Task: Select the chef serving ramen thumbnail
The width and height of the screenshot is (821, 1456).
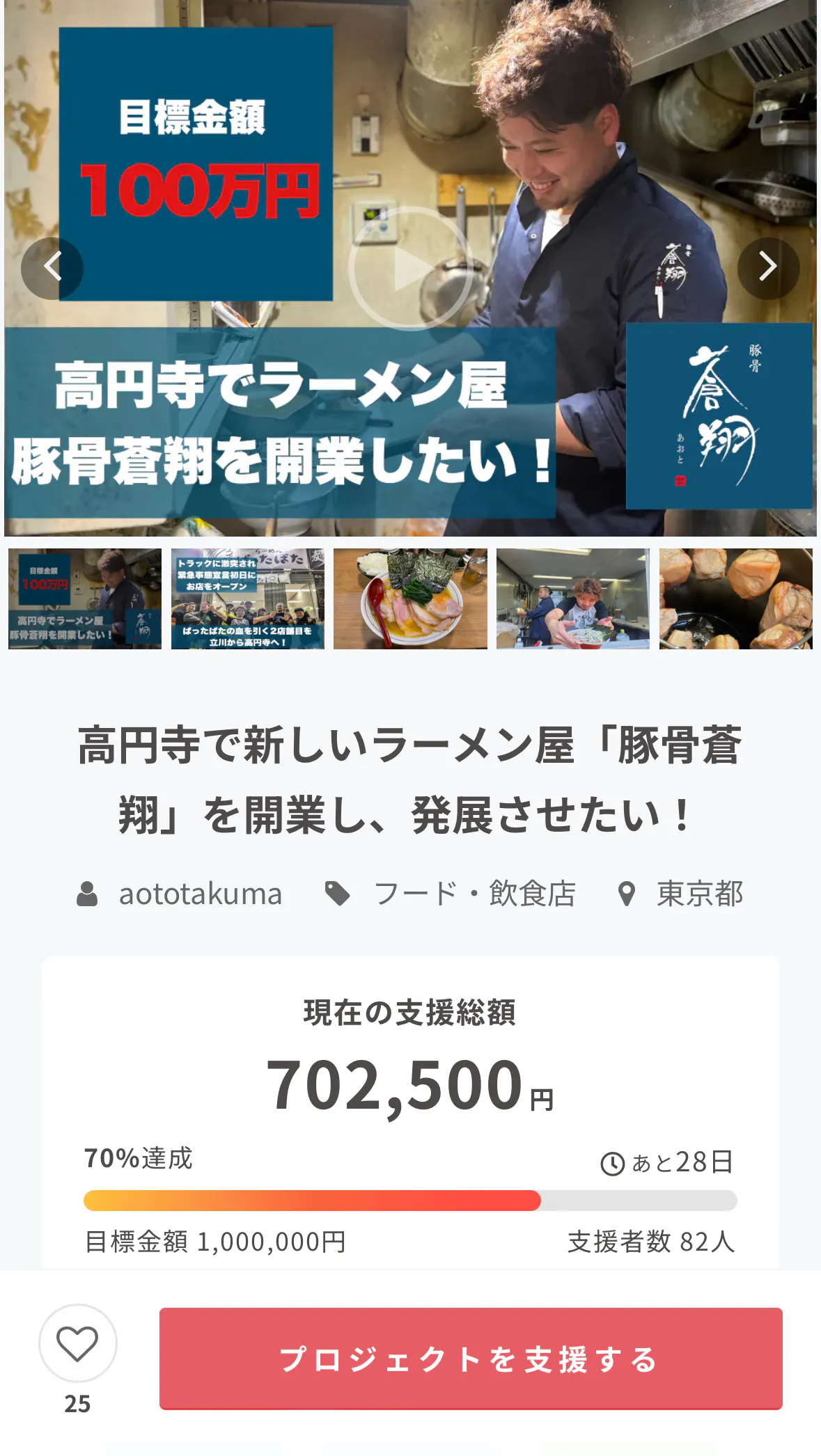Action: (572, 599)
